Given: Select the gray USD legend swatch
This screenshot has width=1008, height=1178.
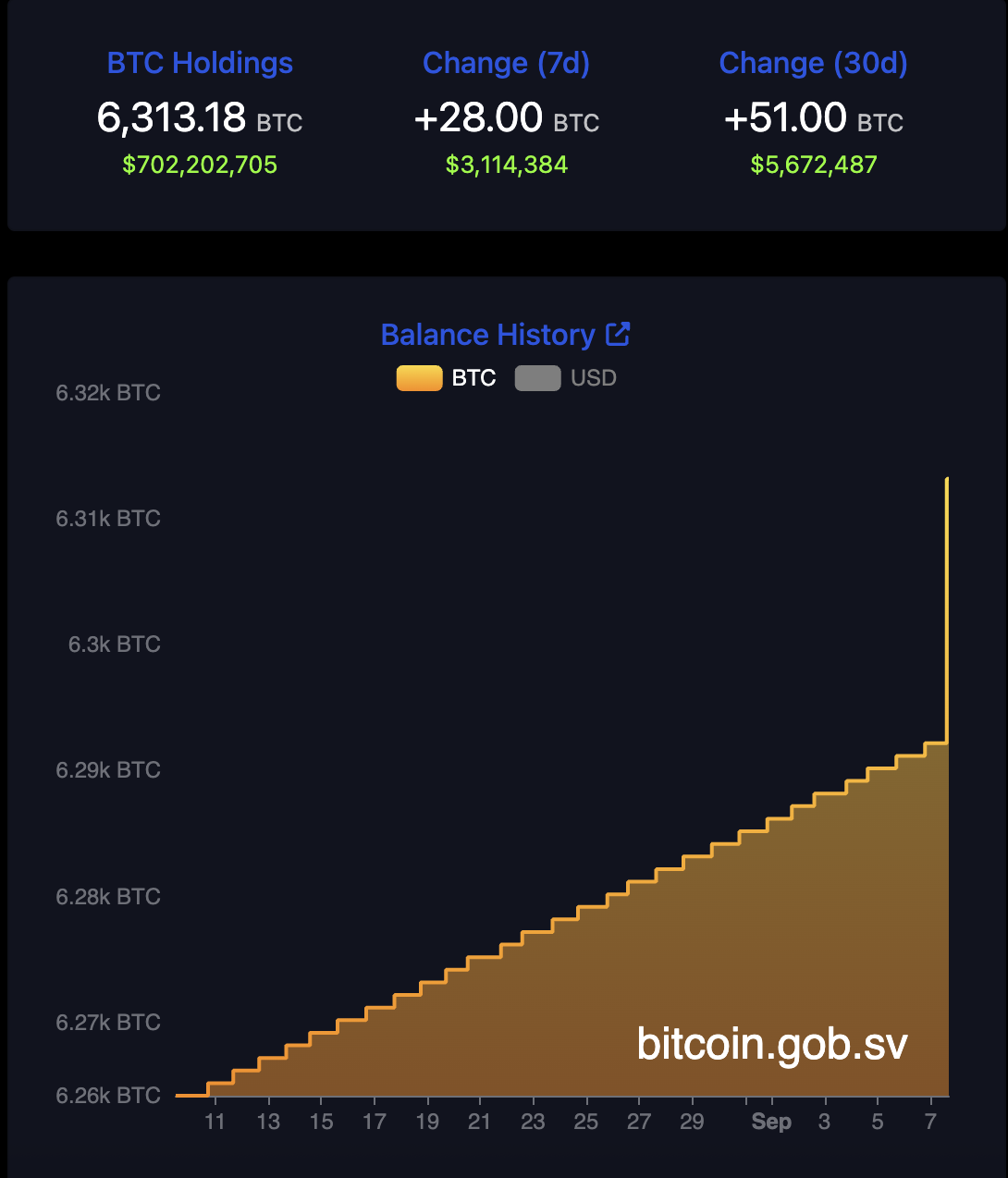Looking at the screenshot, I should [537, 377].
